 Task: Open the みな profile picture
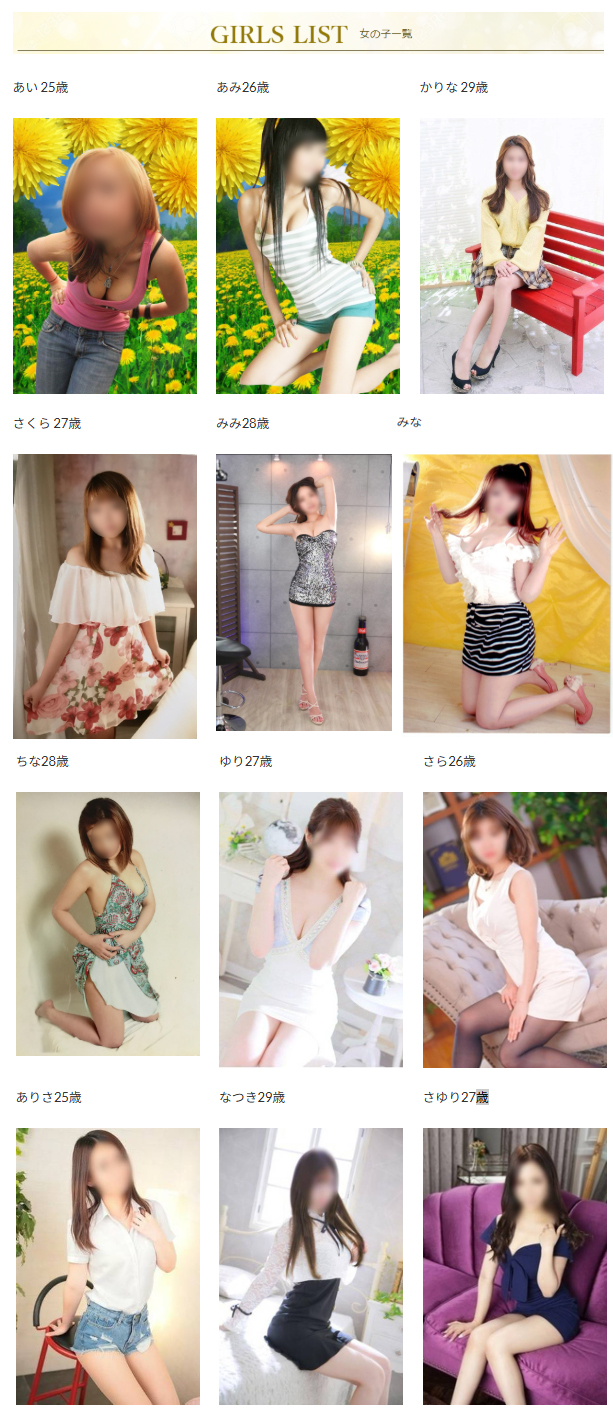click(507, 593)
